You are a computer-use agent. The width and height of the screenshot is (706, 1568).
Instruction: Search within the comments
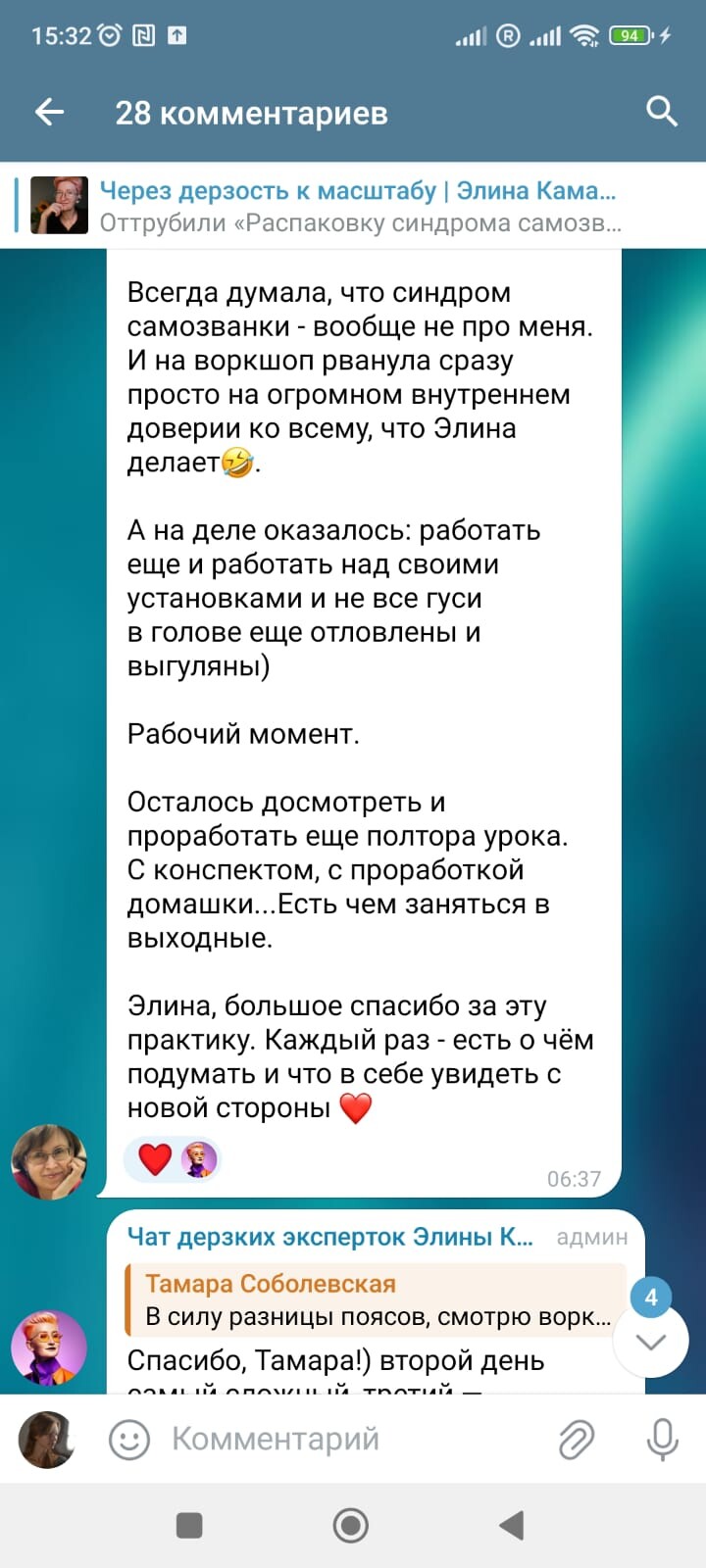[x=662, y=112]
